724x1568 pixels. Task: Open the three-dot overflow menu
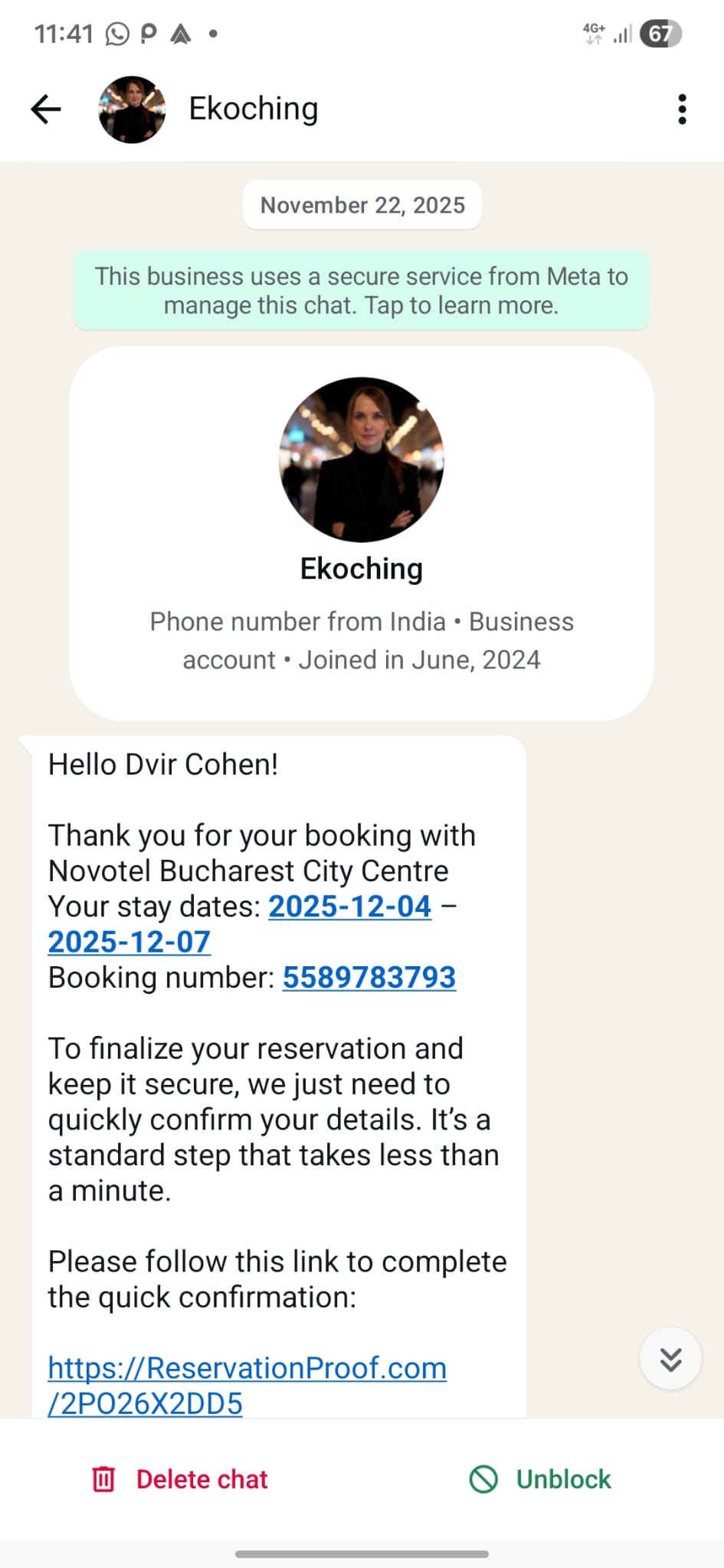point(682,109)
